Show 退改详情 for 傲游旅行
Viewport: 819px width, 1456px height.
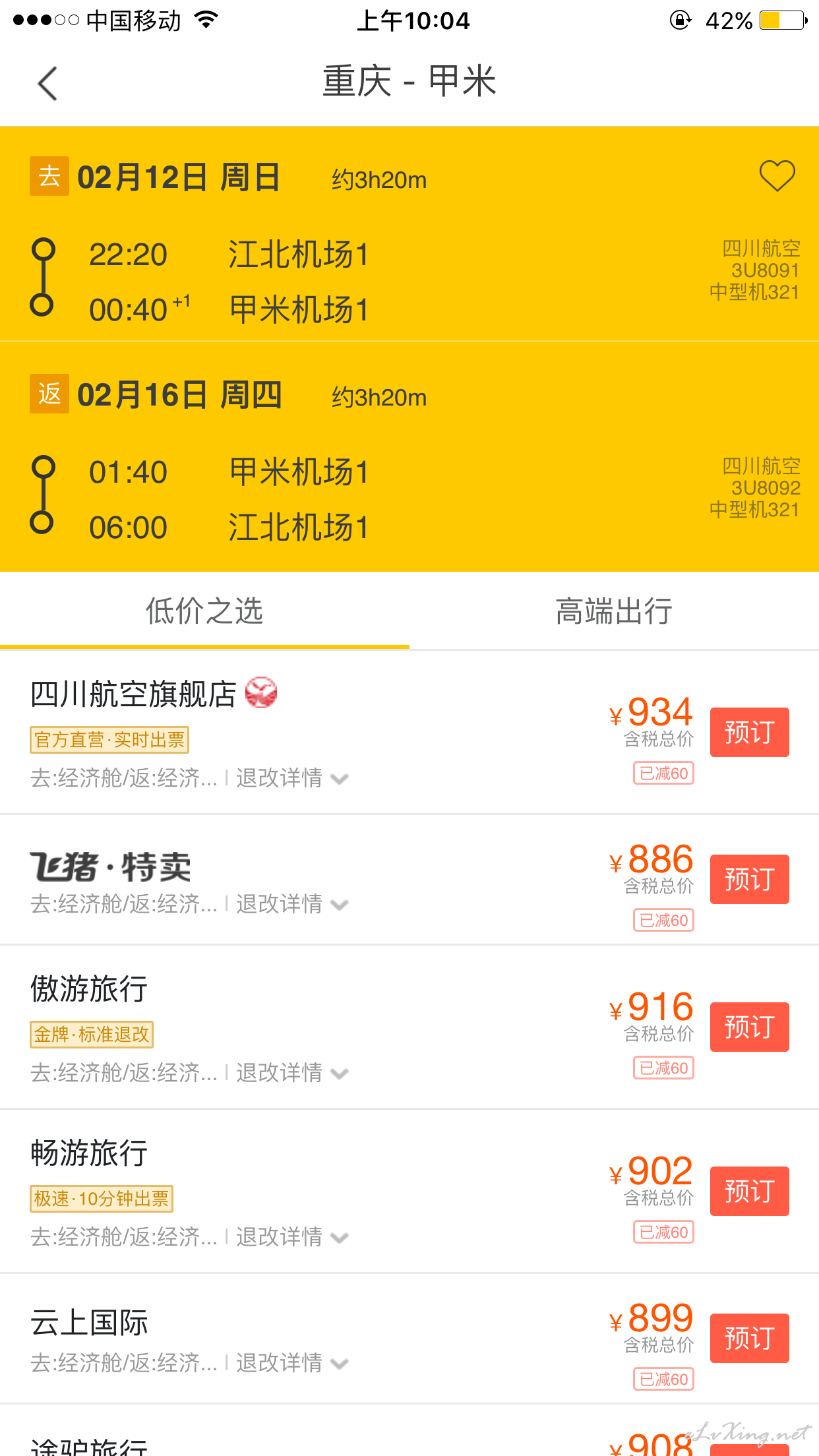coord(291,1073)
